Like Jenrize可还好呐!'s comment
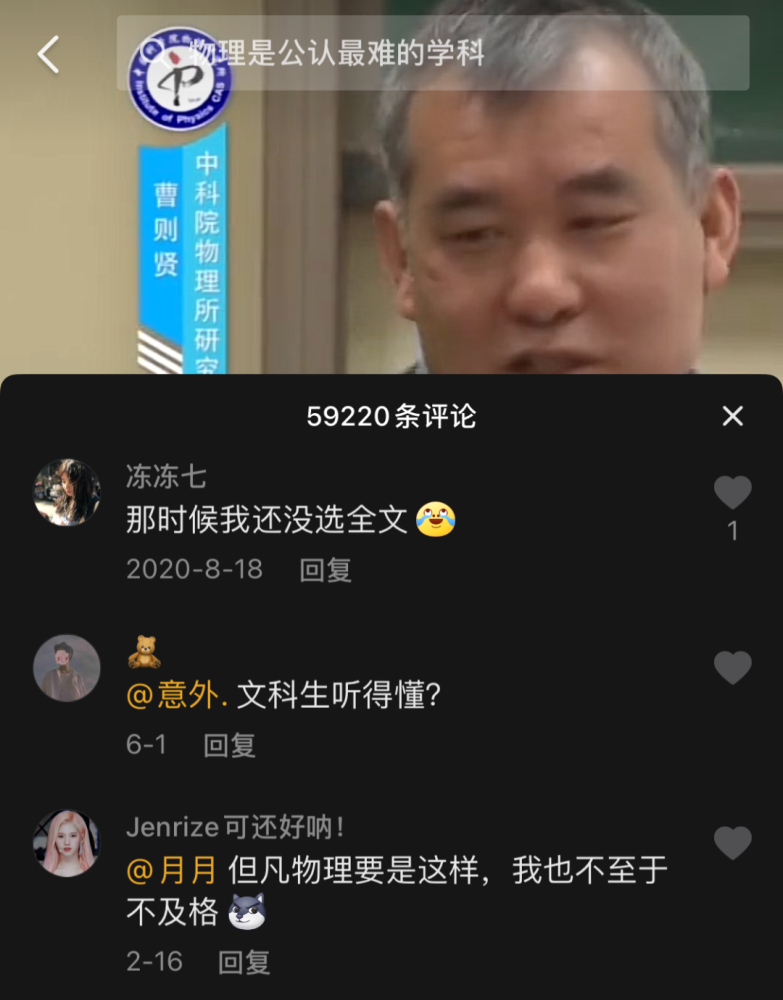 pyautogui.click(x=732, y=843)
